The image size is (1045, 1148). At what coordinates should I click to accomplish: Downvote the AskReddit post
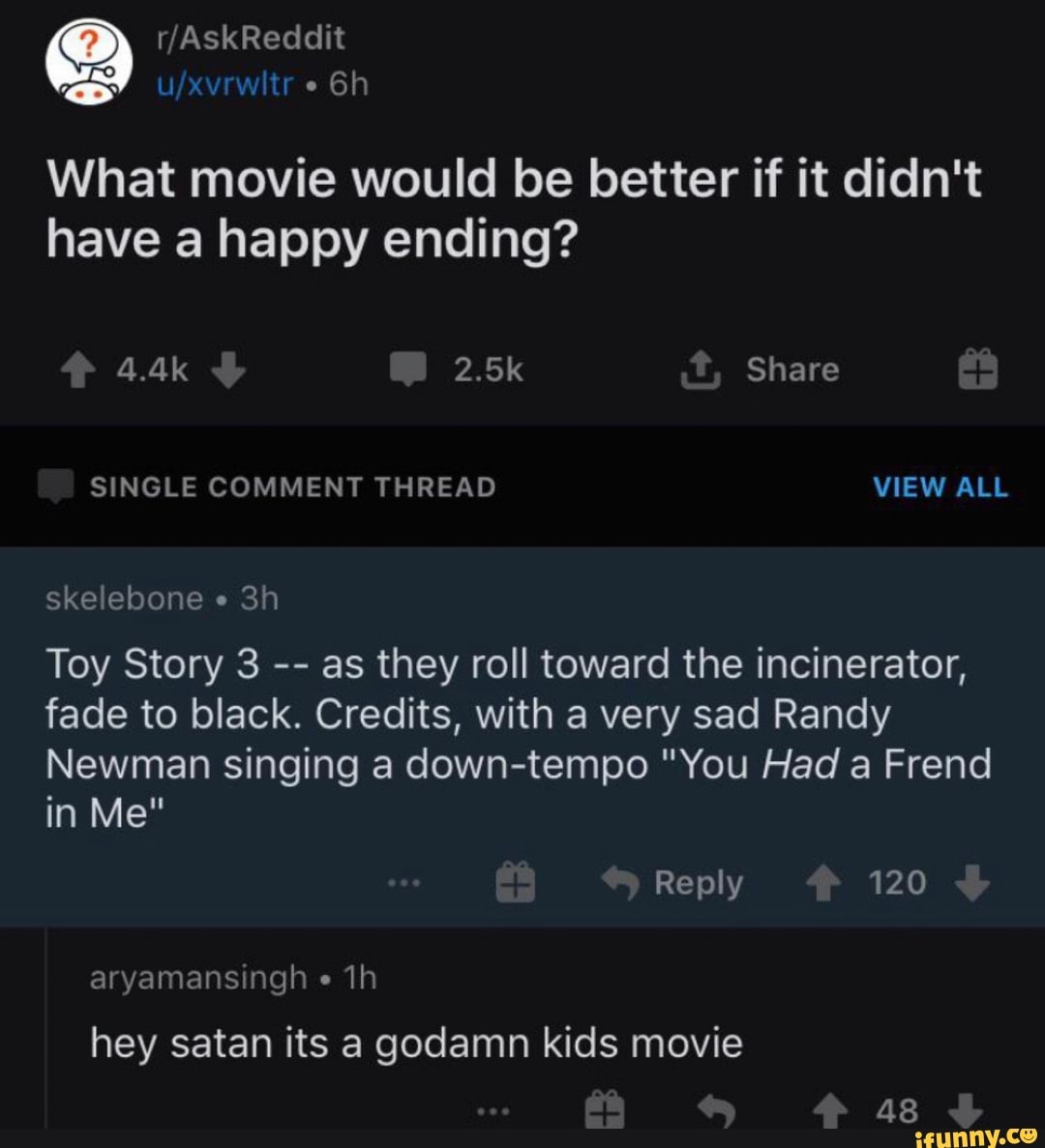point(228,370)
